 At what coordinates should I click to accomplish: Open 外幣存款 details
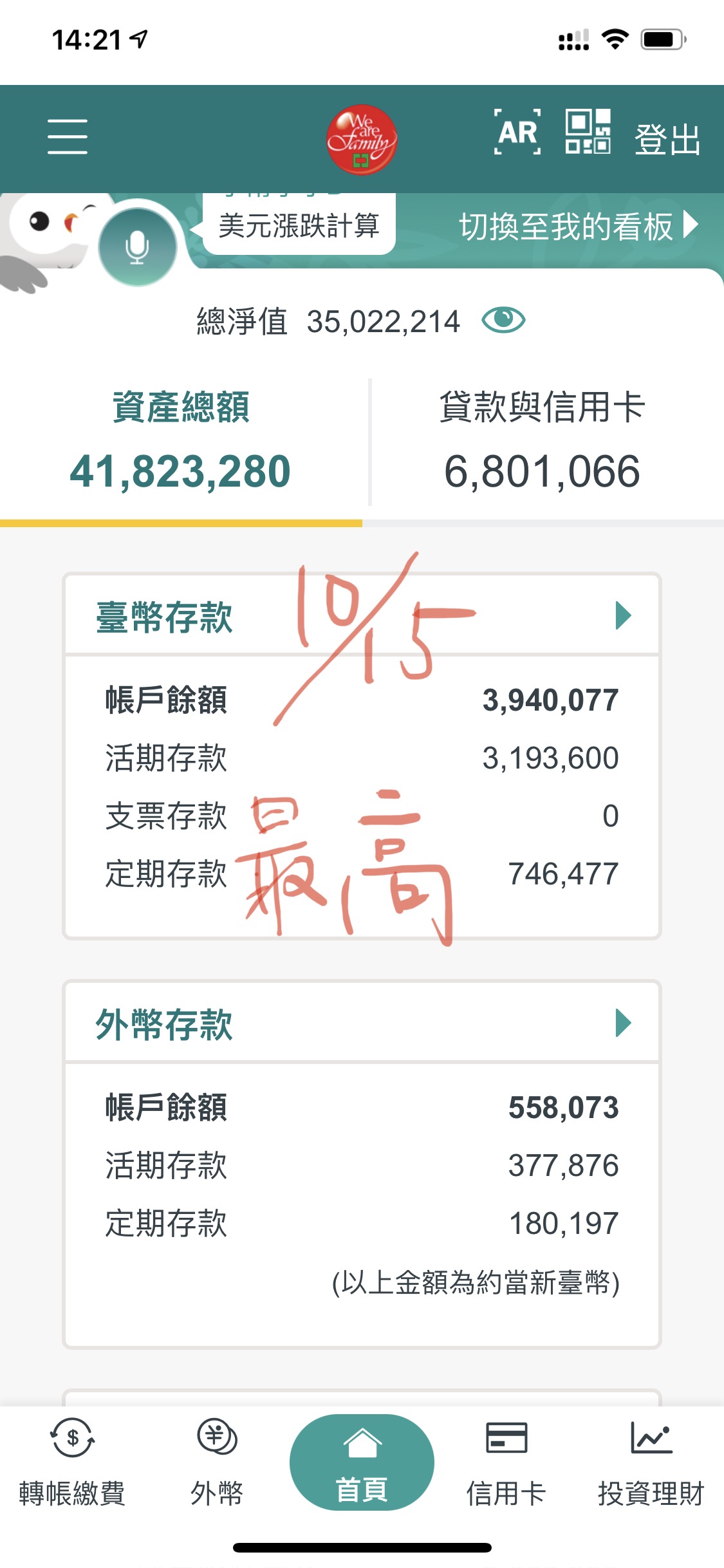[x=622, y=1023]
